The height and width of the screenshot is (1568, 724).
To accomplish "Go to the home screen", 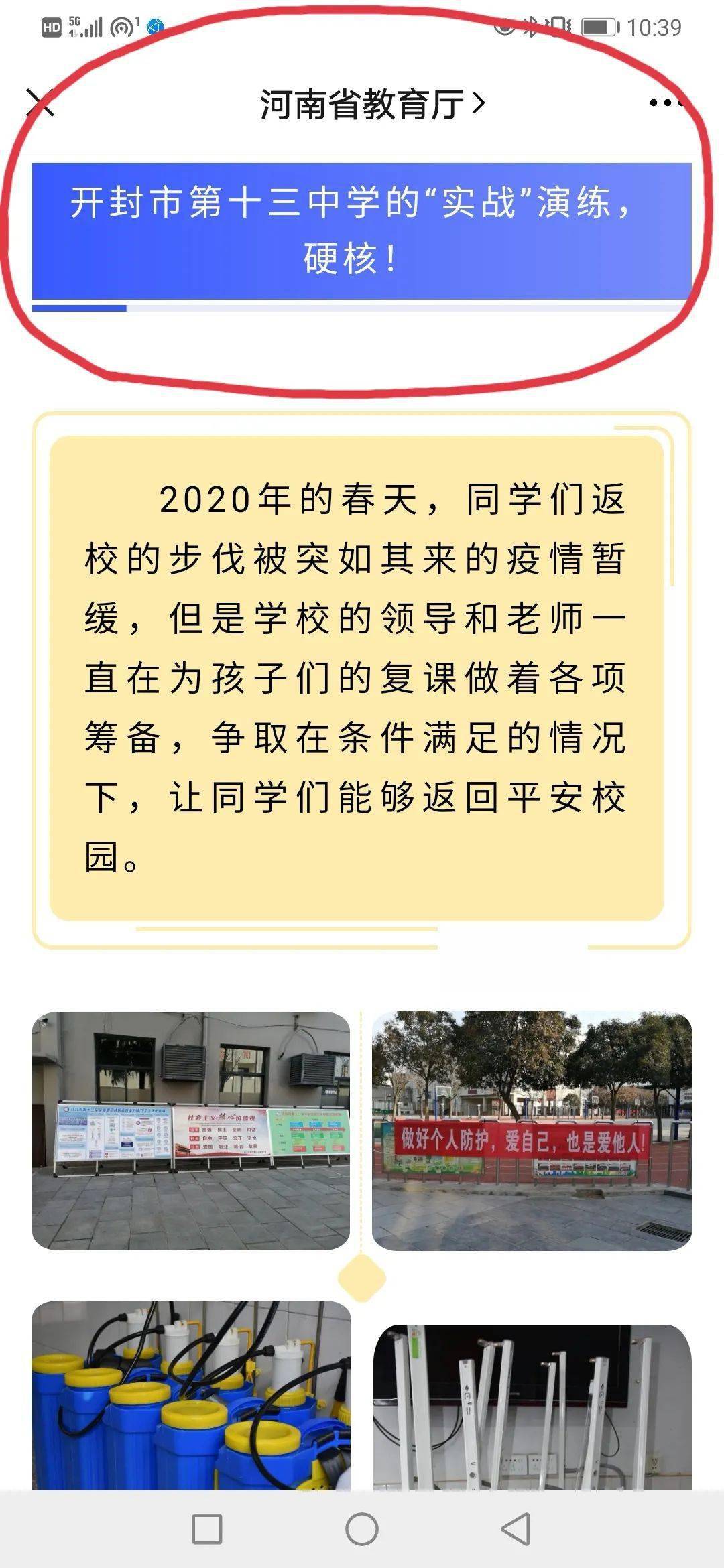I will coord(362,1529).
